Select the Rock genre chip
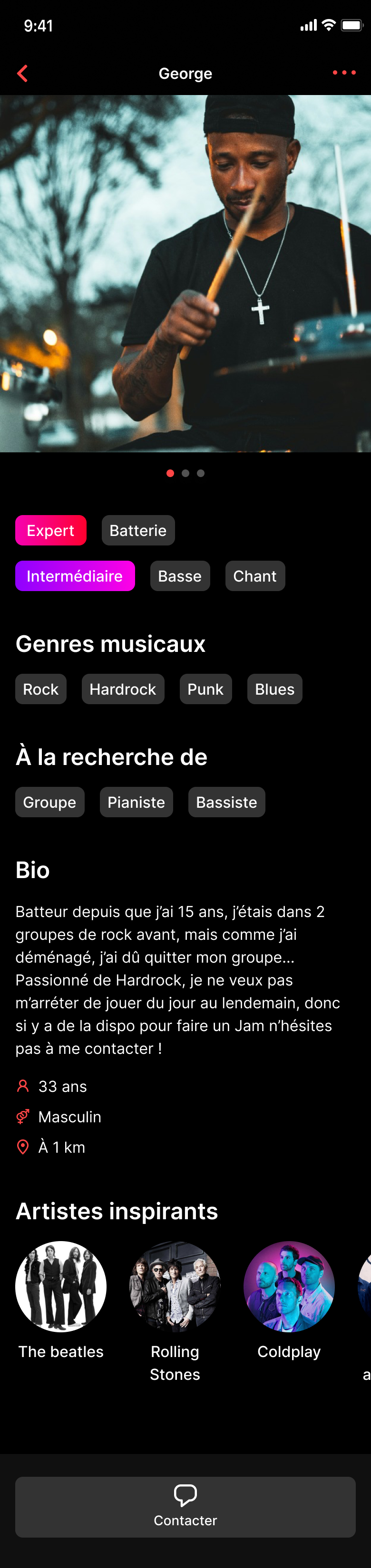 (x=41, y=689)
